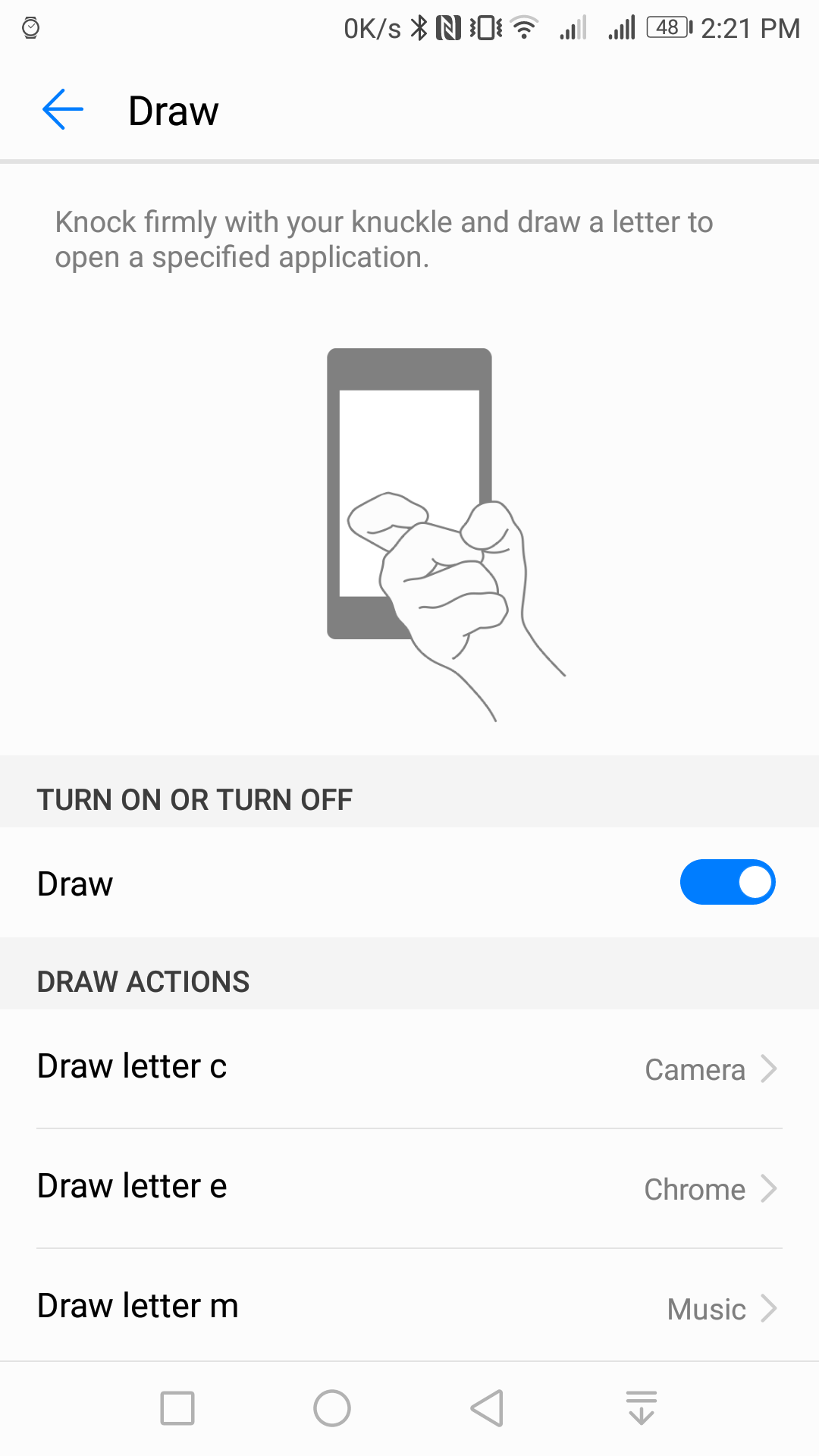Go to the home screen
819x1456 pixels.
click(x=332, y=1408)
